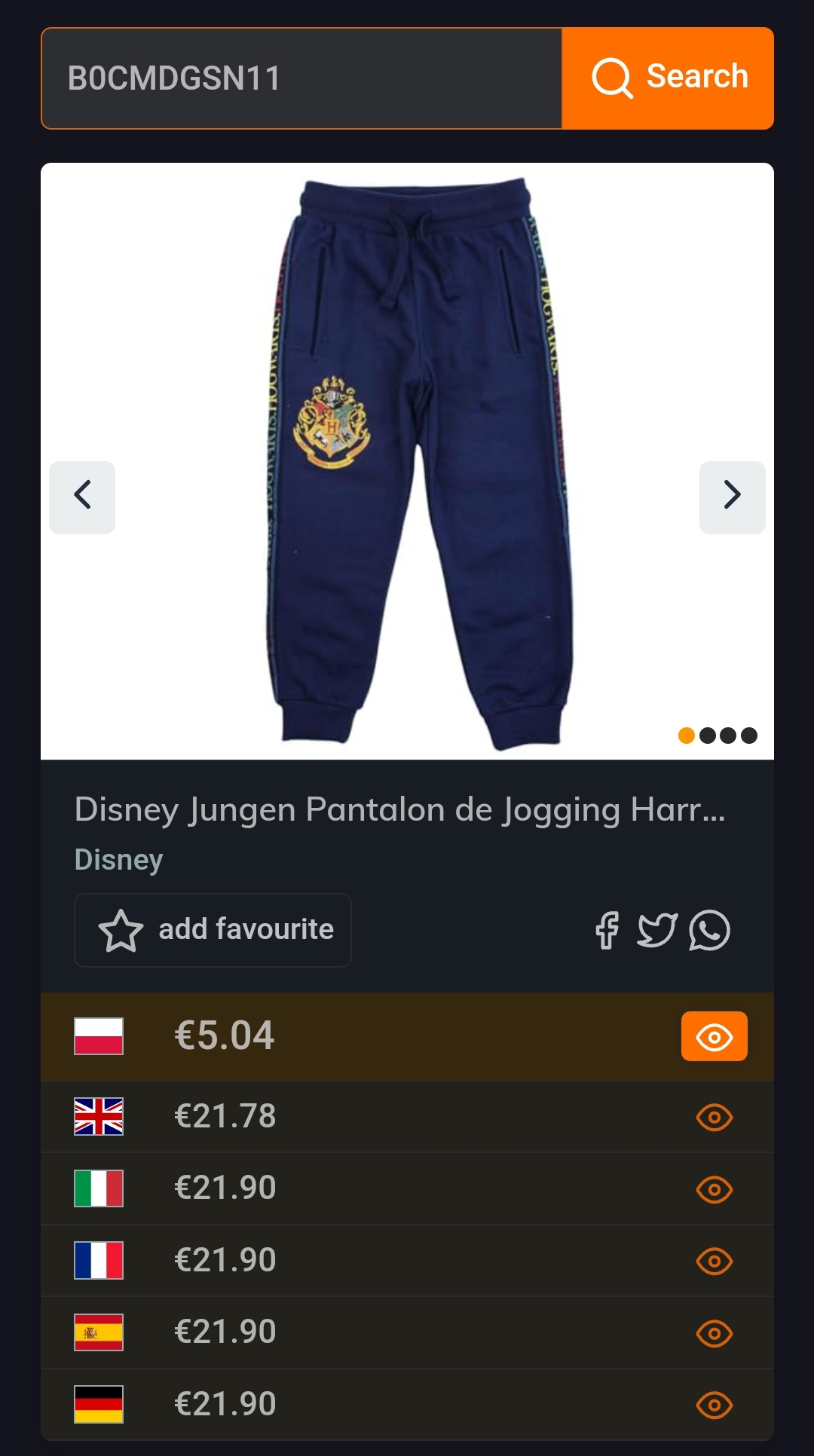Show previous product image
This screenshot has height=1456, width=814.
pyautogui.click(x=82, y=497)
